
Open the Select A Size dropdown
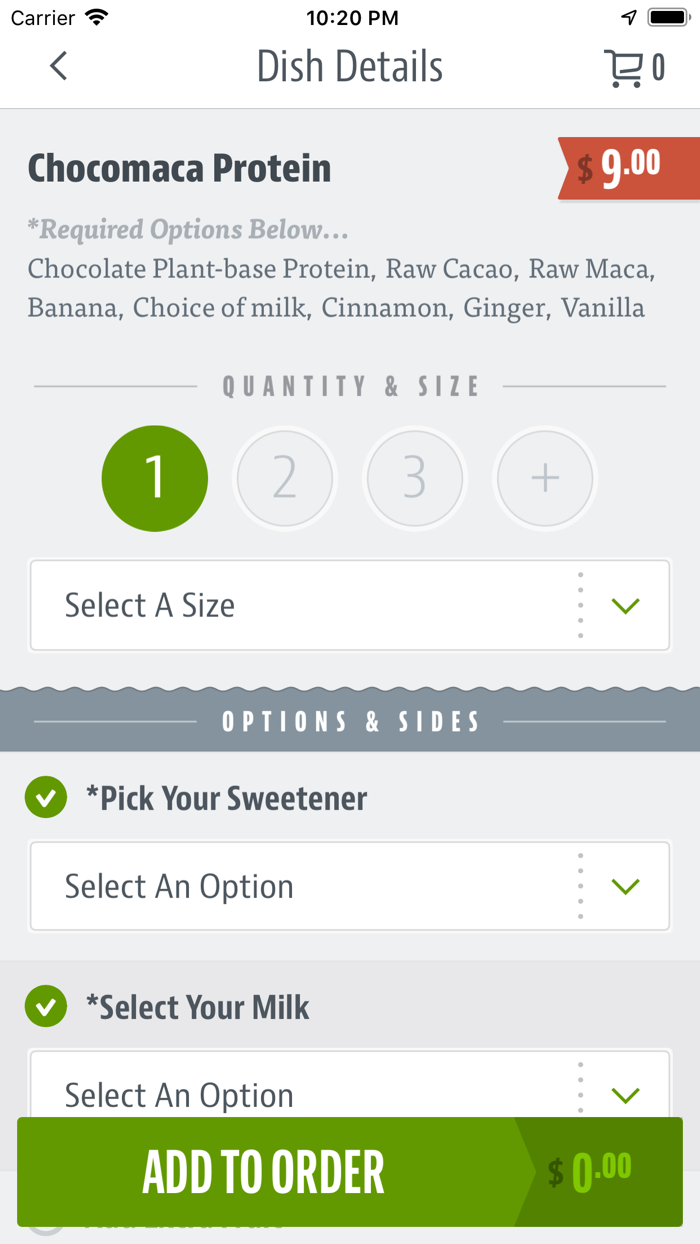pos(350,605)
